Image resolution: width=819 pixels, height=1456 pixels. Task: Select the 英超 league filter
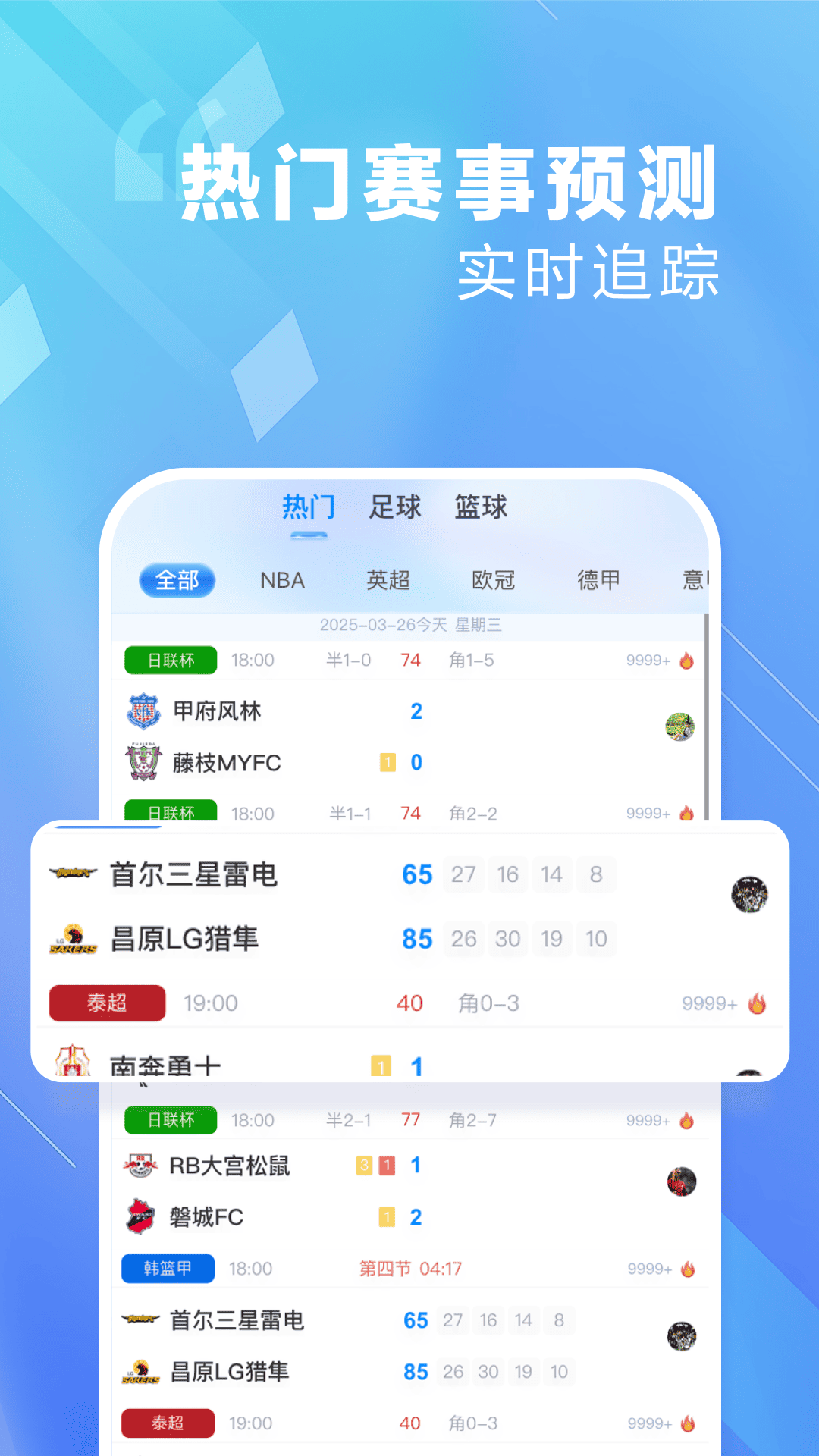[x=388, y=580]
